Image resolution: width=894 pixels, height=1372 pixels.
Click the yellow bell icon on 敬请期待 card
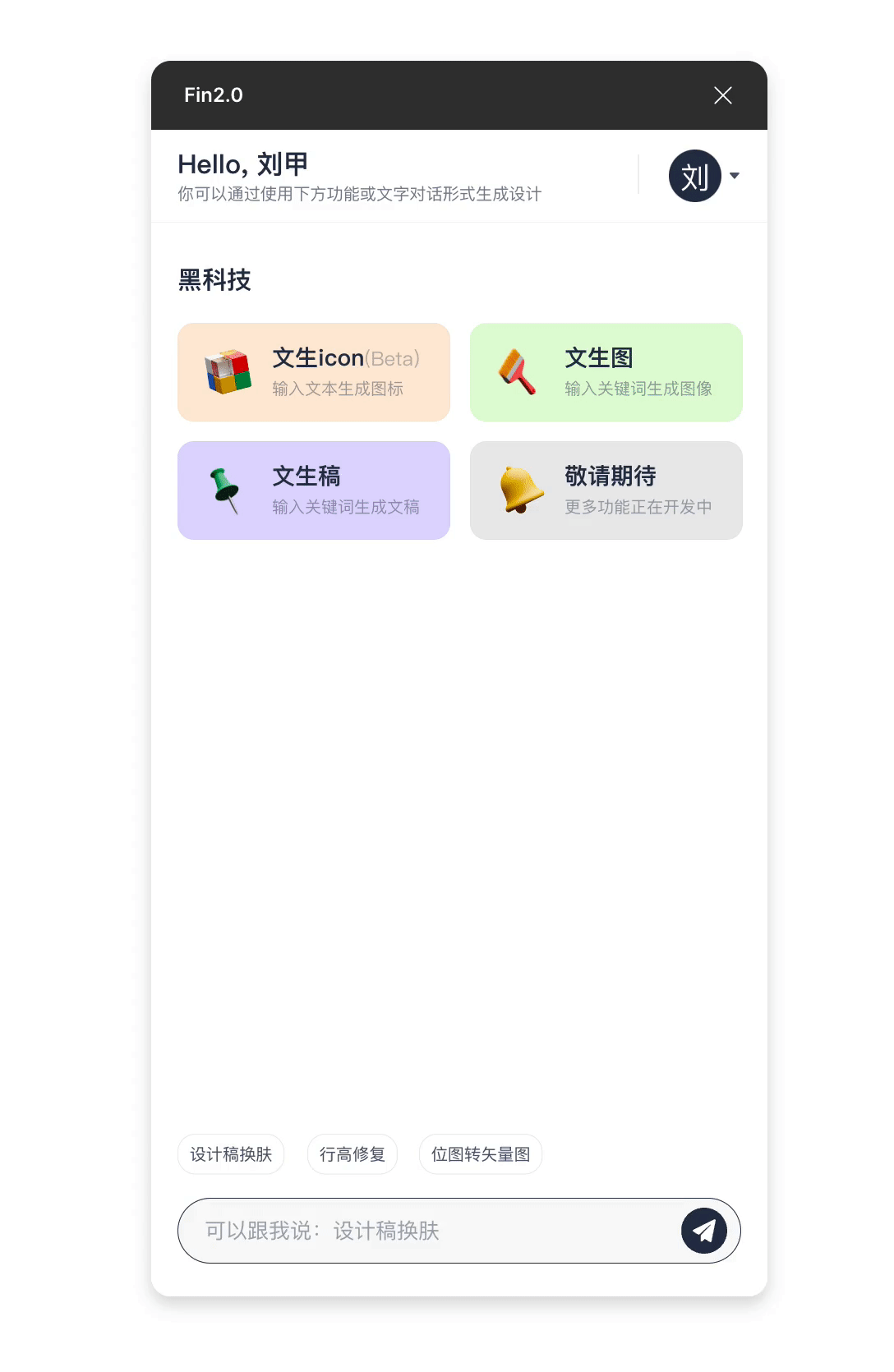(x=521, y=490)
